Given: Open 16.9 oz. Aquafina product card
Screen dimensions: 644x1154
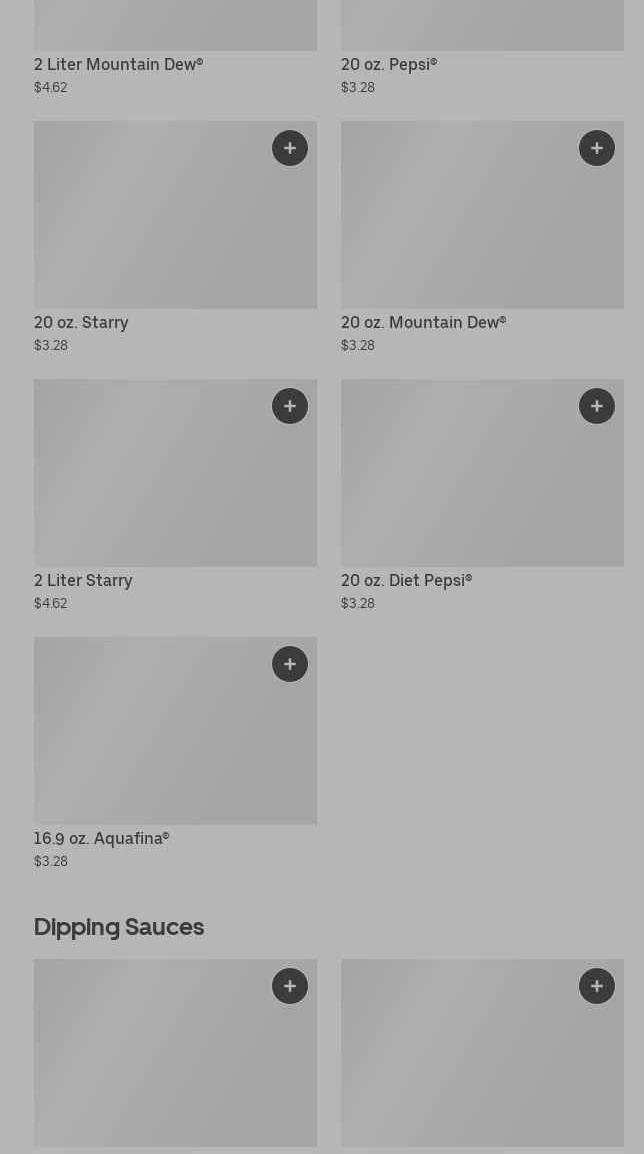Looking at the screenshot, I should (x=175, y=754).
